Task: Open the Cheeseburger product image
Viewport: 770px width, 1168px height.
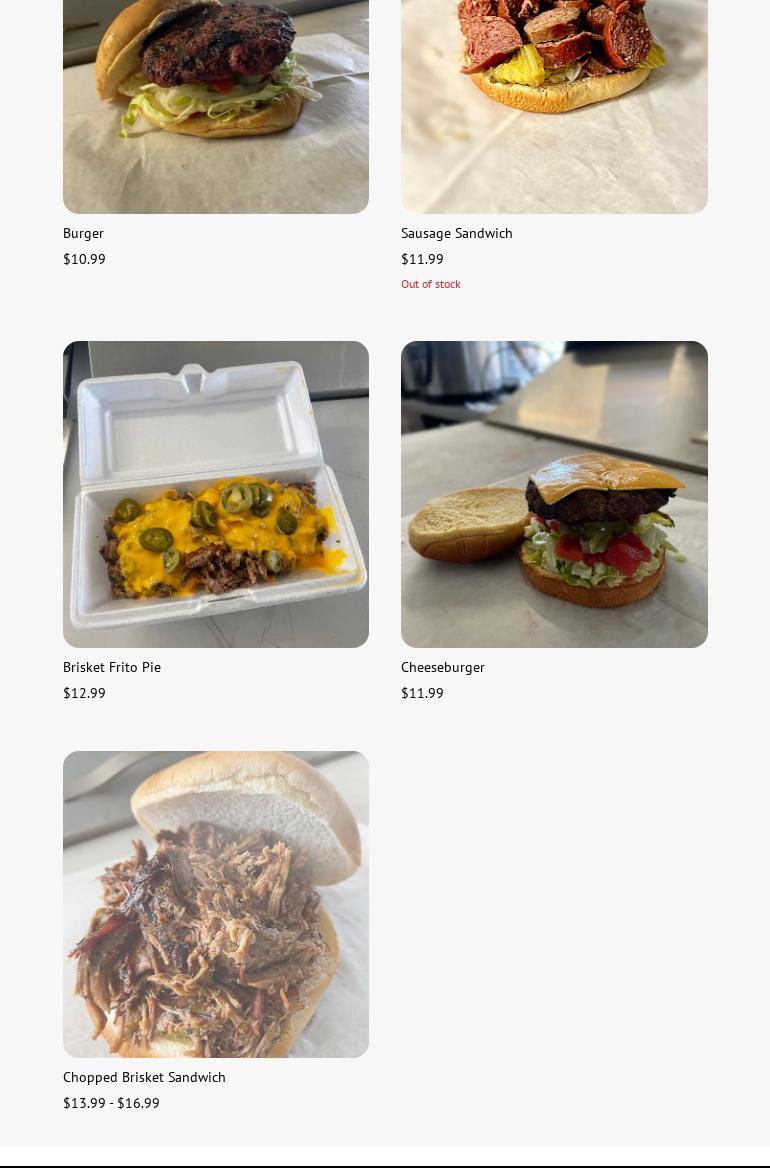Action: pyautogui.click(x=554, y=494)
